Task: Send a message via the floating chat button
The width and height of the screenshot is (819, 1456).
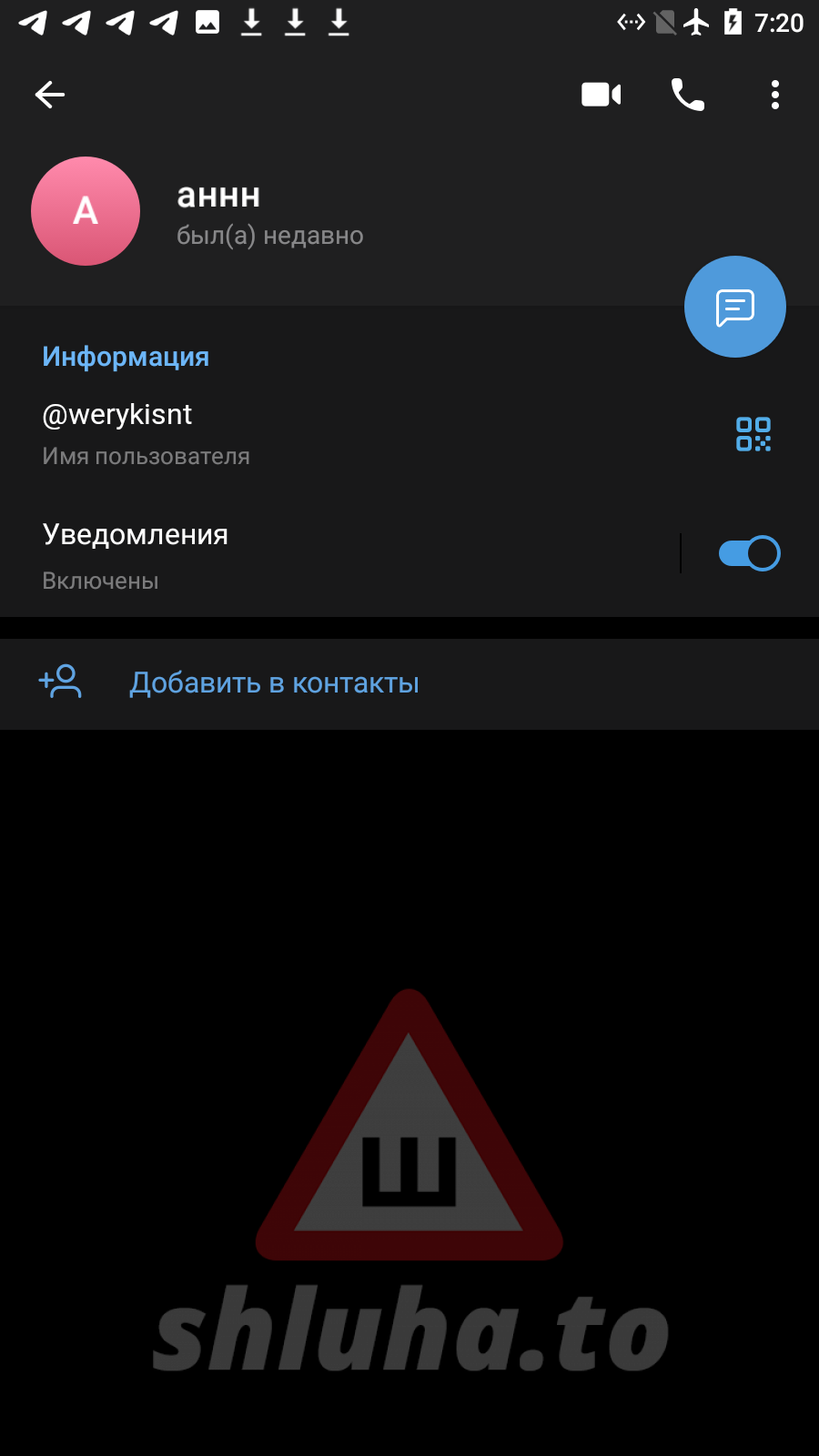Action: pos(735,308)
